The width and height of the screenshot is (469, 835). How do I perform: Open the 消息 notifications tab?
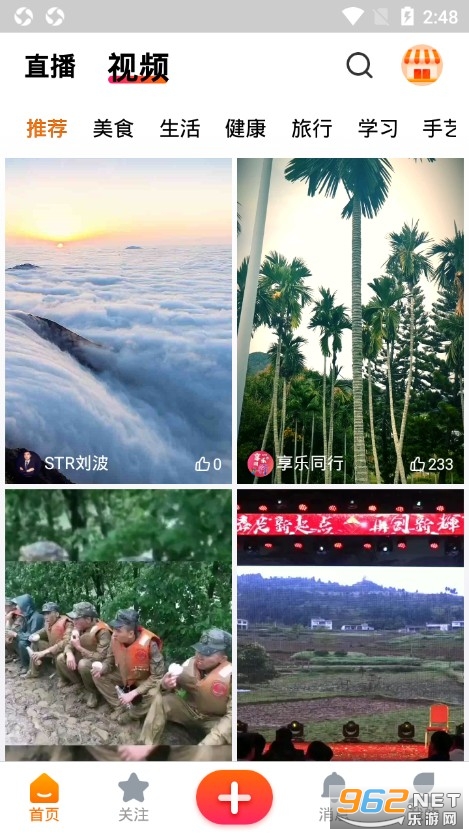pos(333,798)
